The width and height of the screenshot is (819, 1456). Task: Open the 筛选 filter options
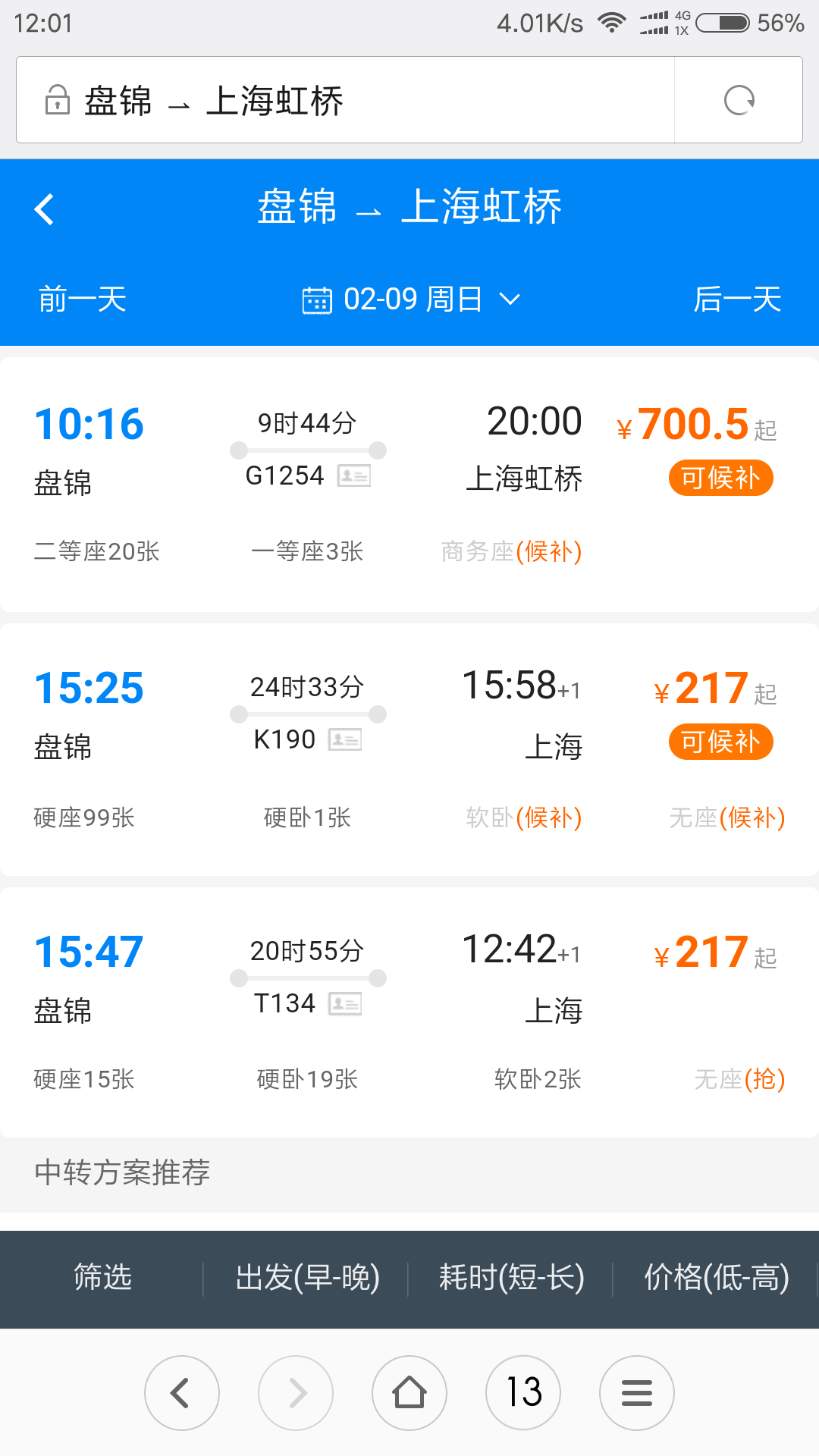(x=102, y=1278)
